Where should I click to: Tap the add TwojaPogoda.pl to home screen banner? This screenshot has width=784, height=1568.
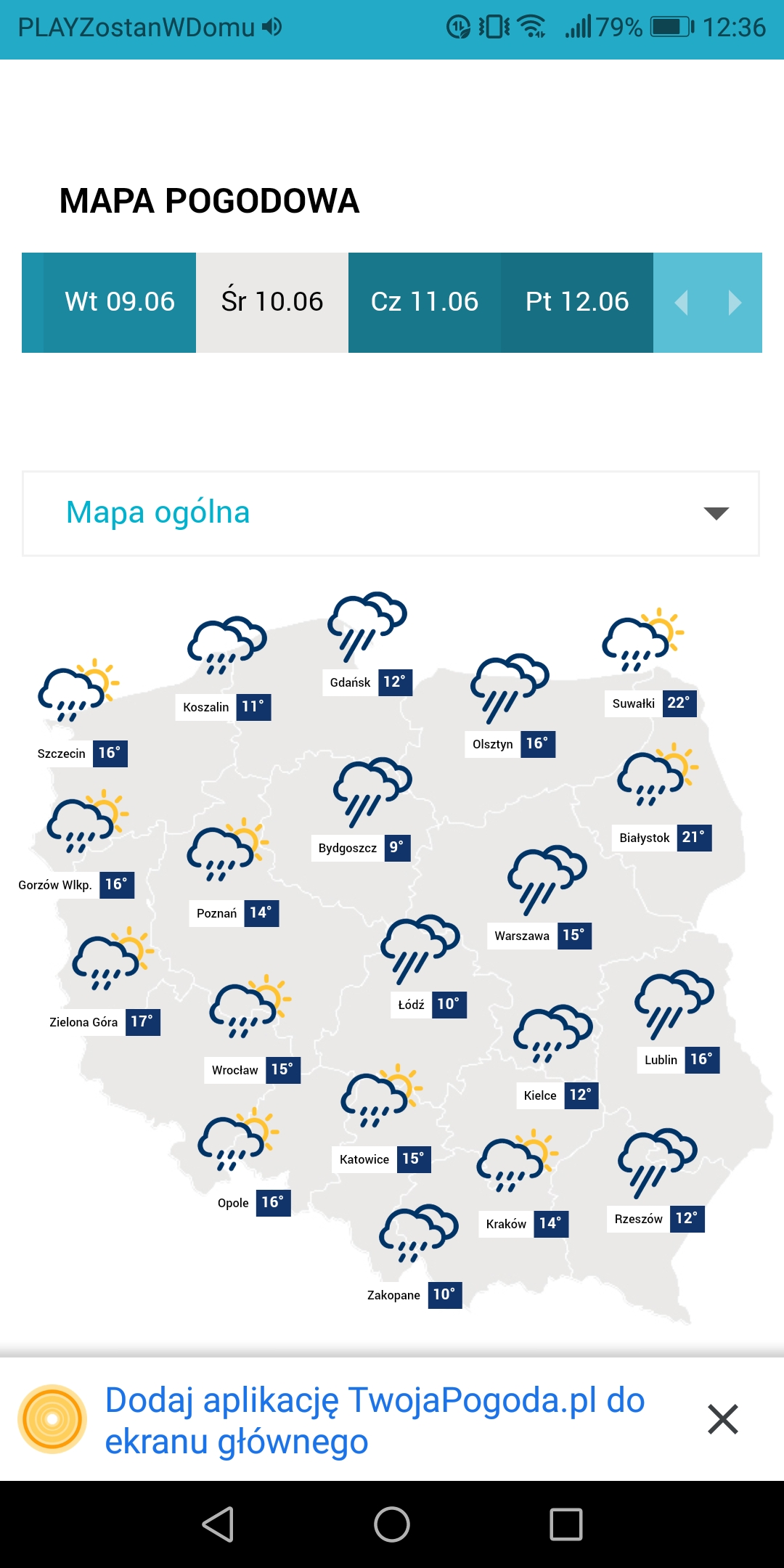coord(374,1420)
